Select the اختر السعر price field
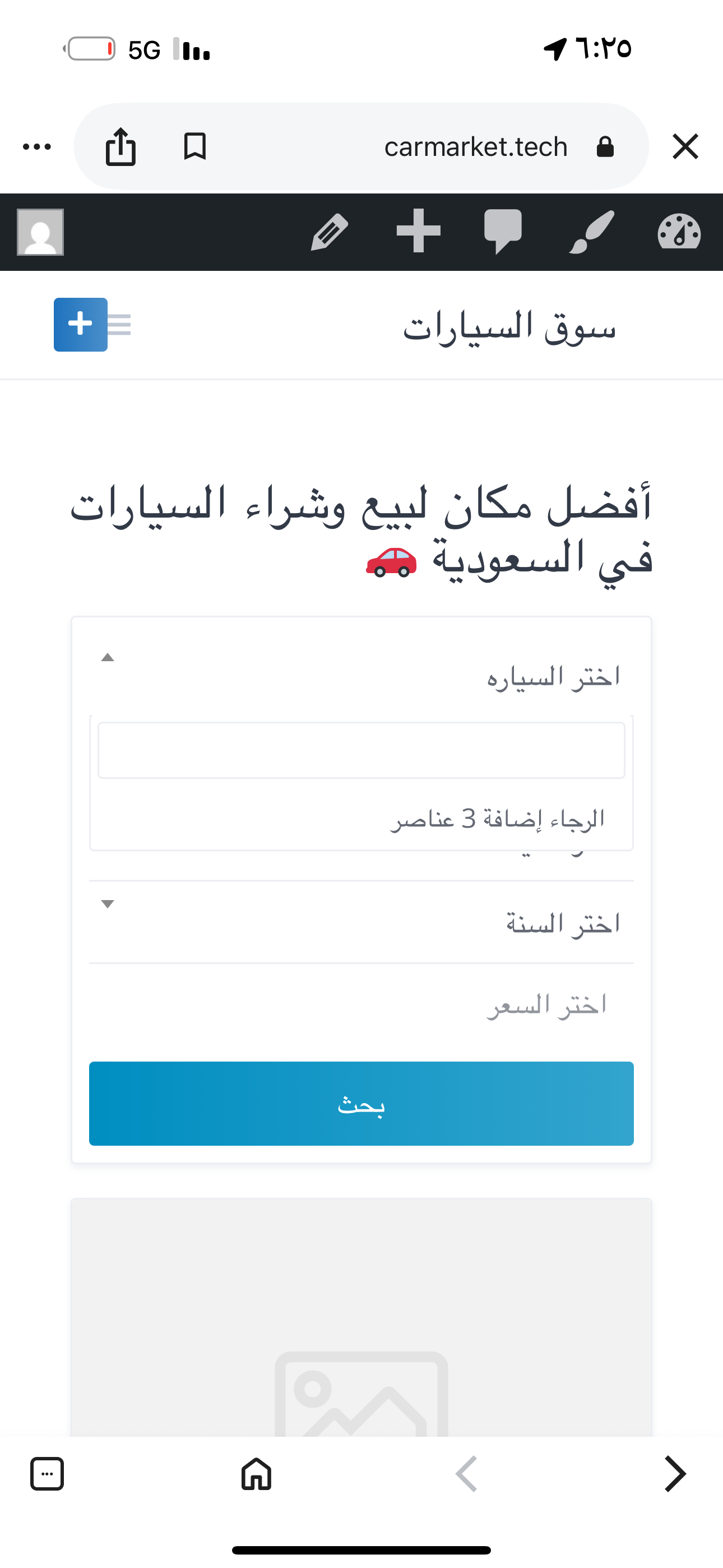The width and height of the screenshot is (723, 1568). click(x=361, y=1004)
